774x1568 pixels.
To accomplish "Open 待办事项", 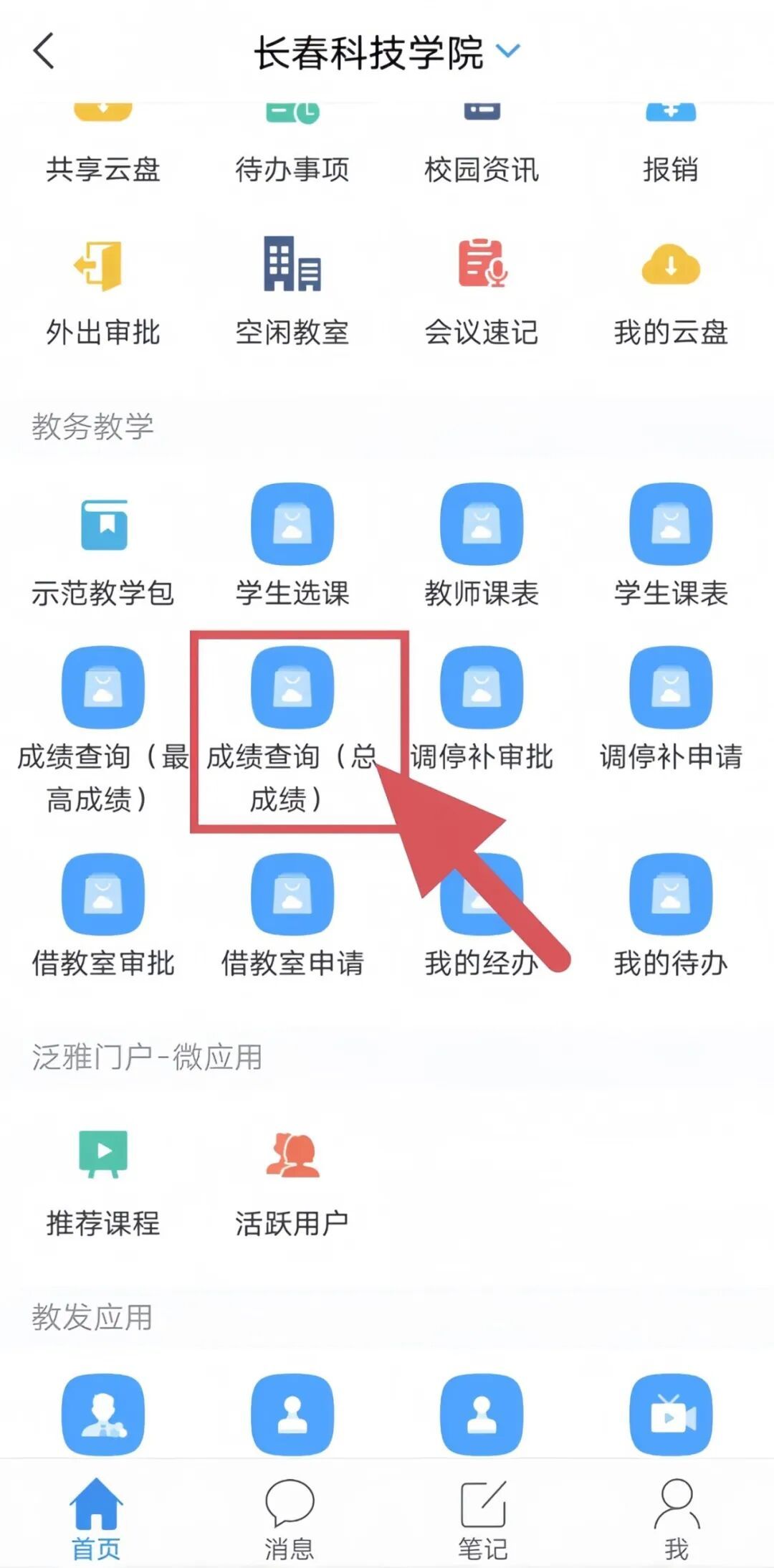I will [292, 147].
